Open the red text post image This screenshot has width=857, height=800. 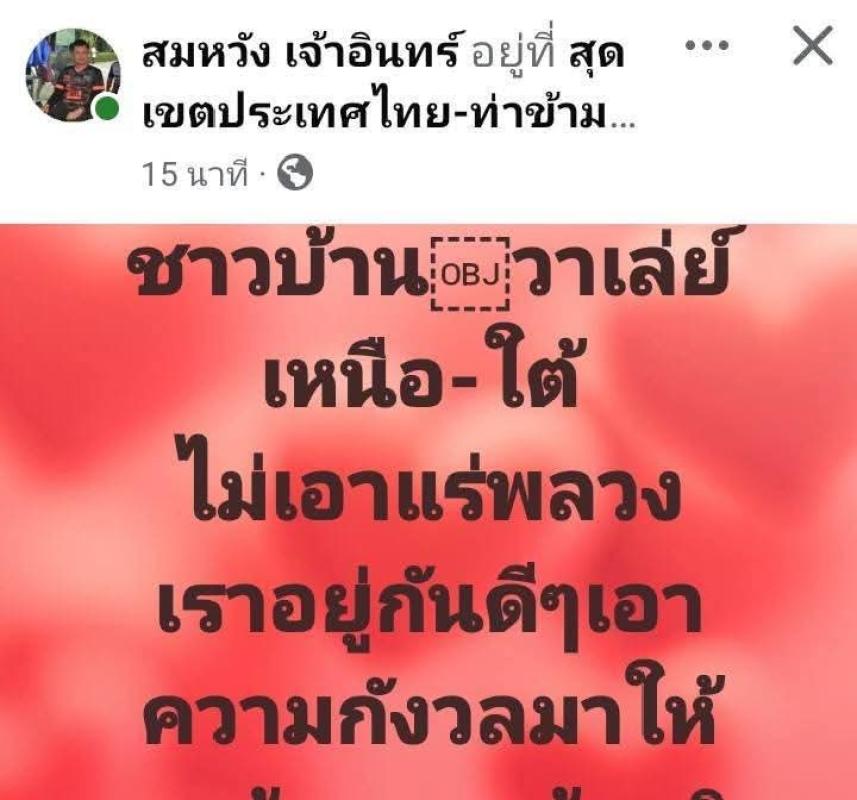click(x=428, y=510)
